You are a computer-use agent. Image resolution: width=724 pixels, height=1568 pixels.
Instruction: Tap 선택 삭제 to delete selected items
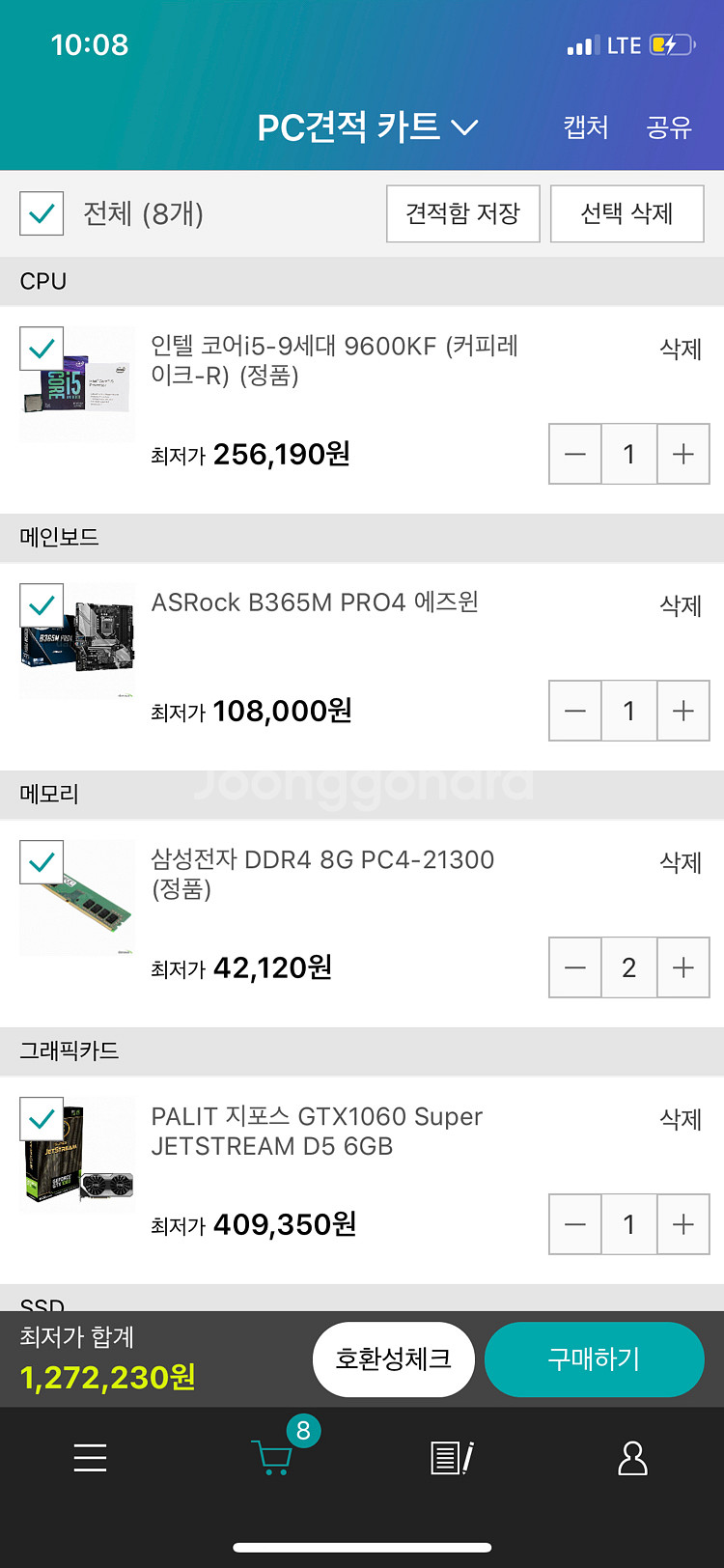tap(627, 213)
